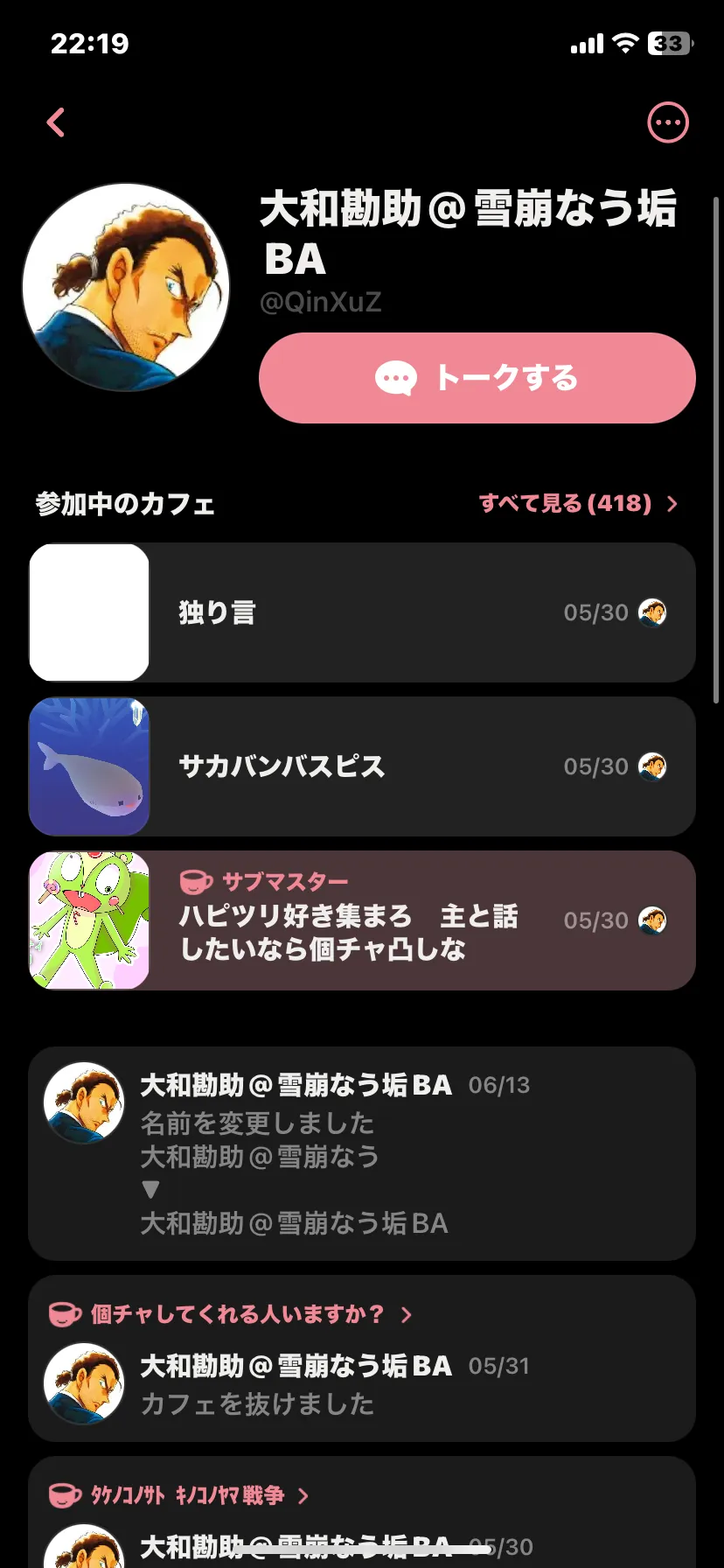Open the ハピツリ好き集まろ cafe
Screen dimensions: 724x1568
coord(362,920)
